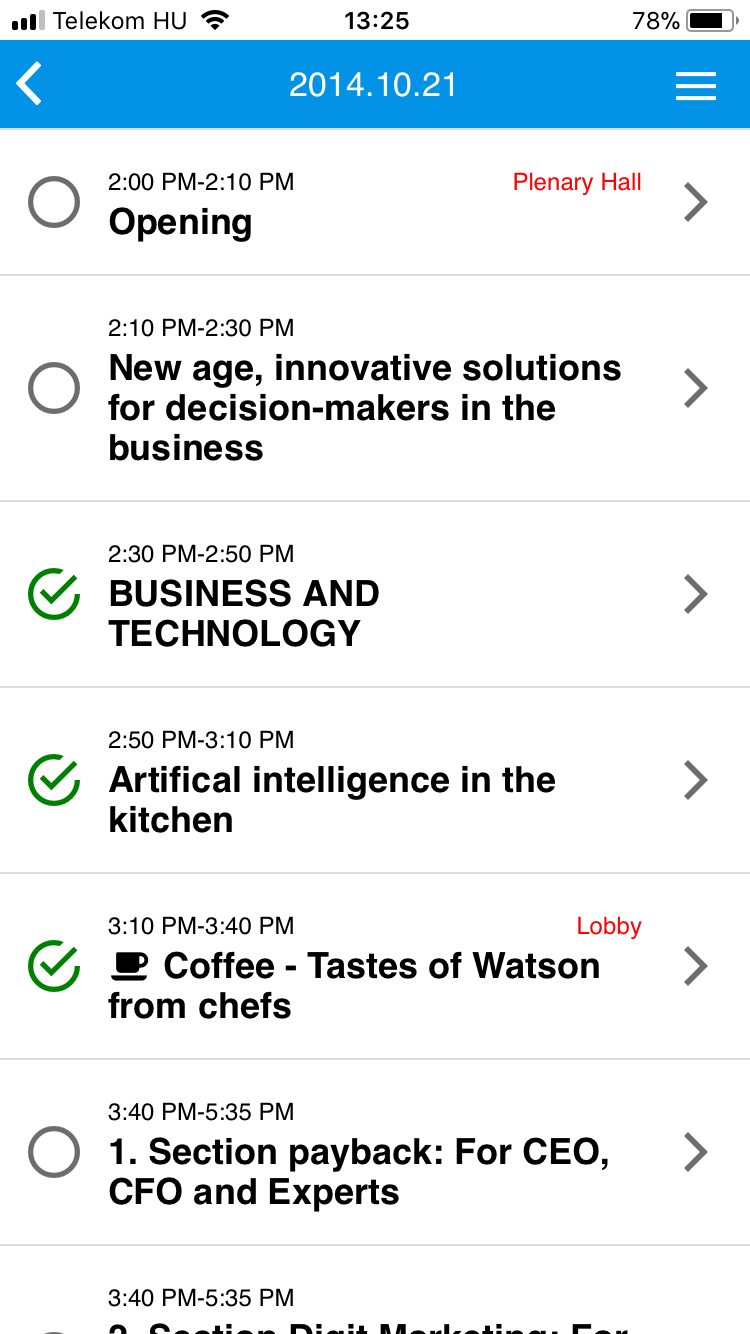View New age, innovative solutions session
750x1334 pixels.
tap(696, 388)
